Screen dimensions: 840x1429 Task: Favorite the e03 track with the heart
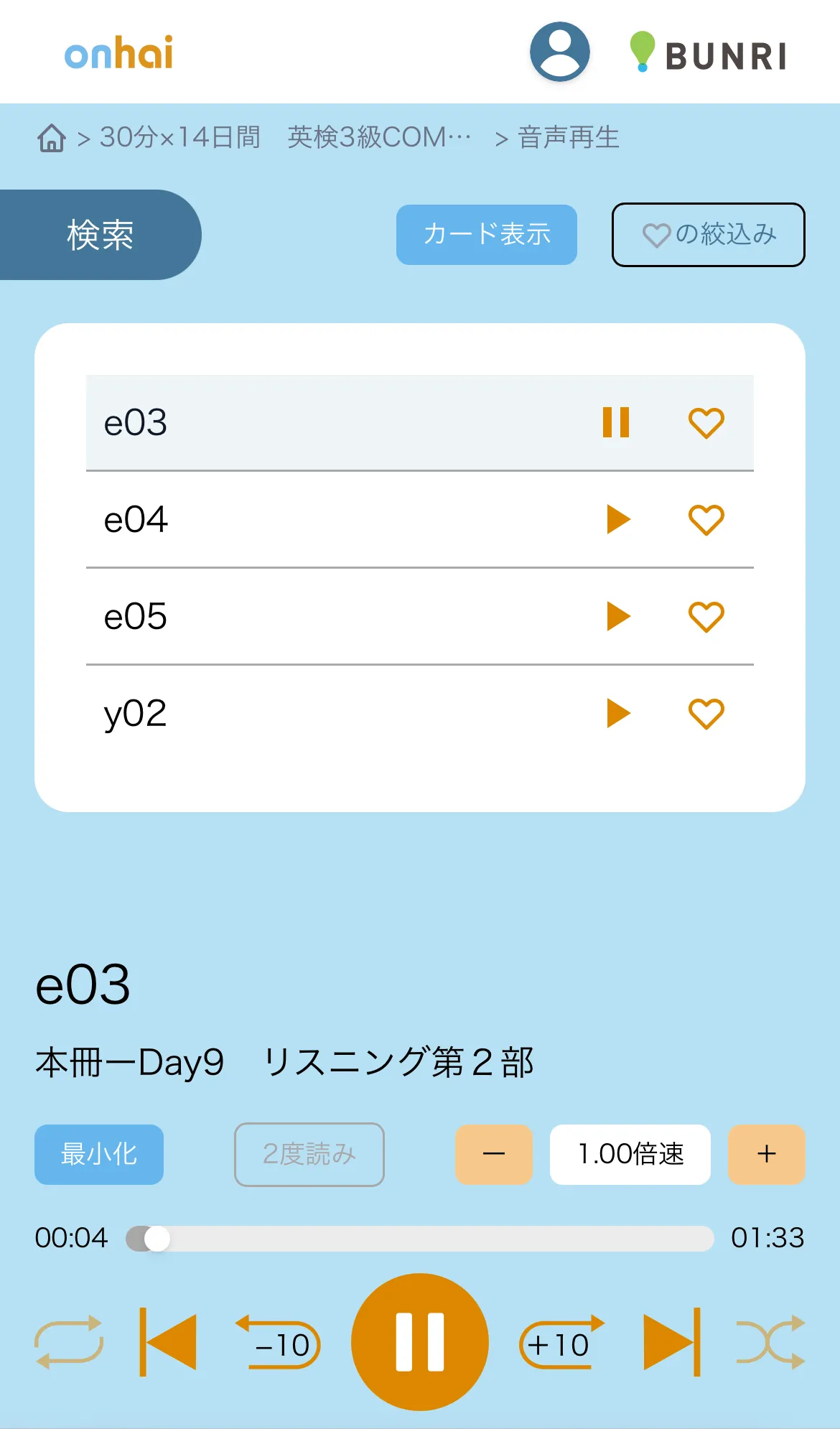coord(706,424)
